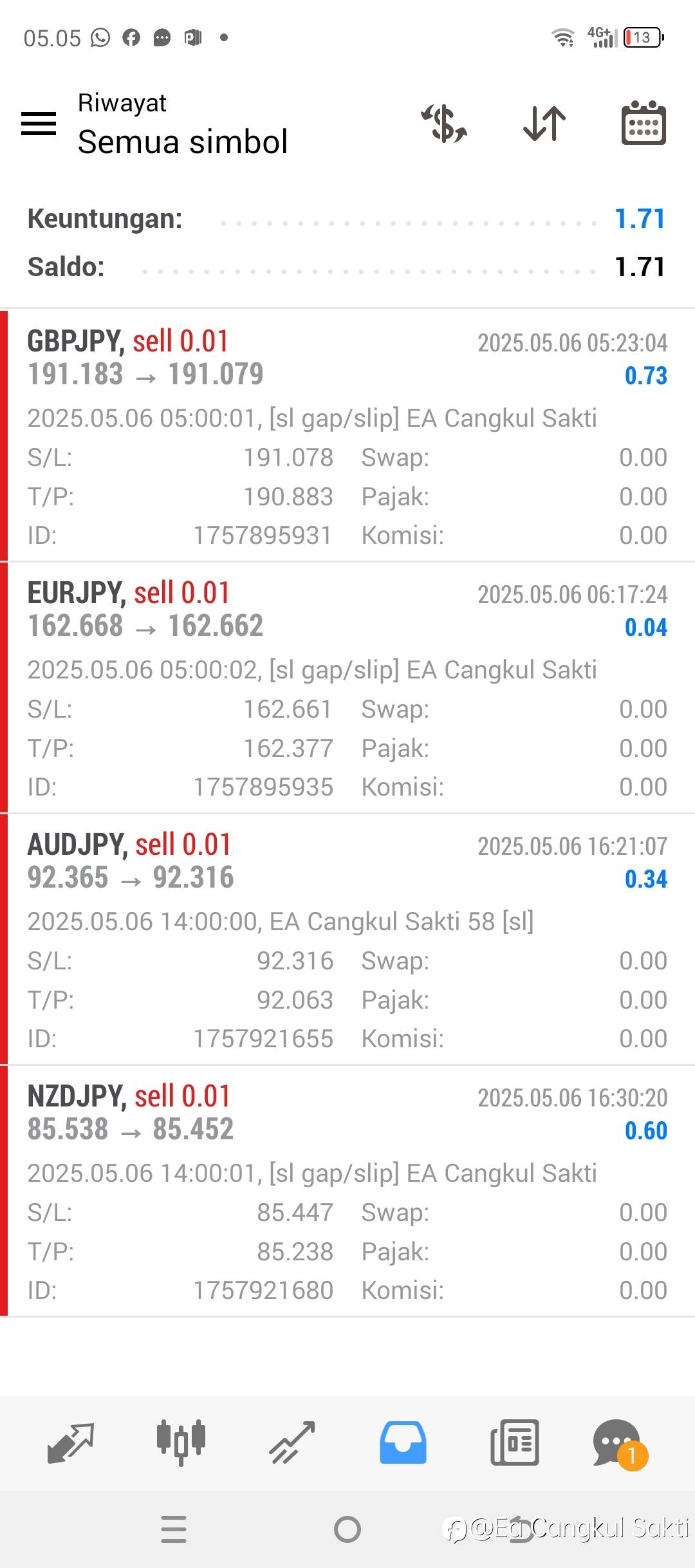Tap the NZDJPY sell trade record
Screen dimensions: 695x1568
347,1190
